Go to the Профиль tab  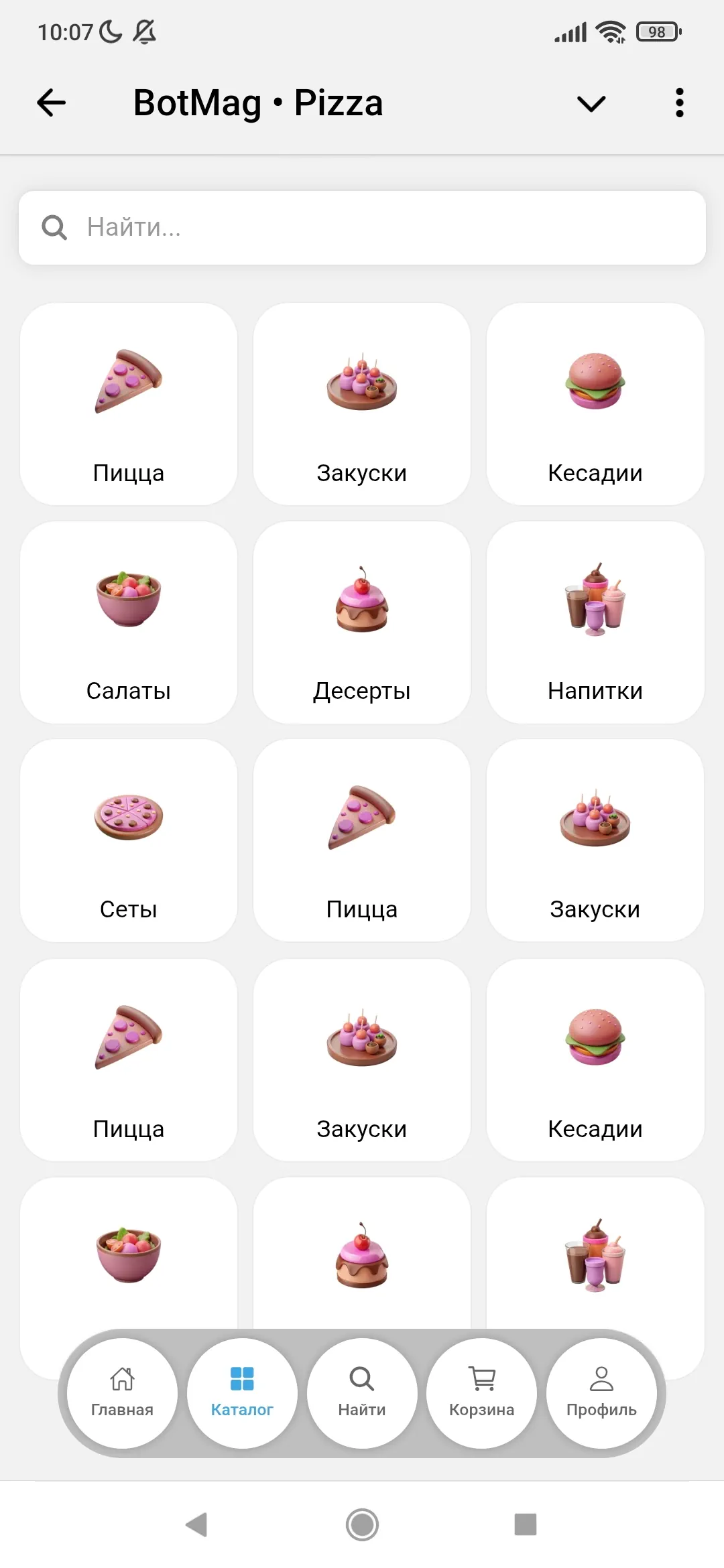601,1392
